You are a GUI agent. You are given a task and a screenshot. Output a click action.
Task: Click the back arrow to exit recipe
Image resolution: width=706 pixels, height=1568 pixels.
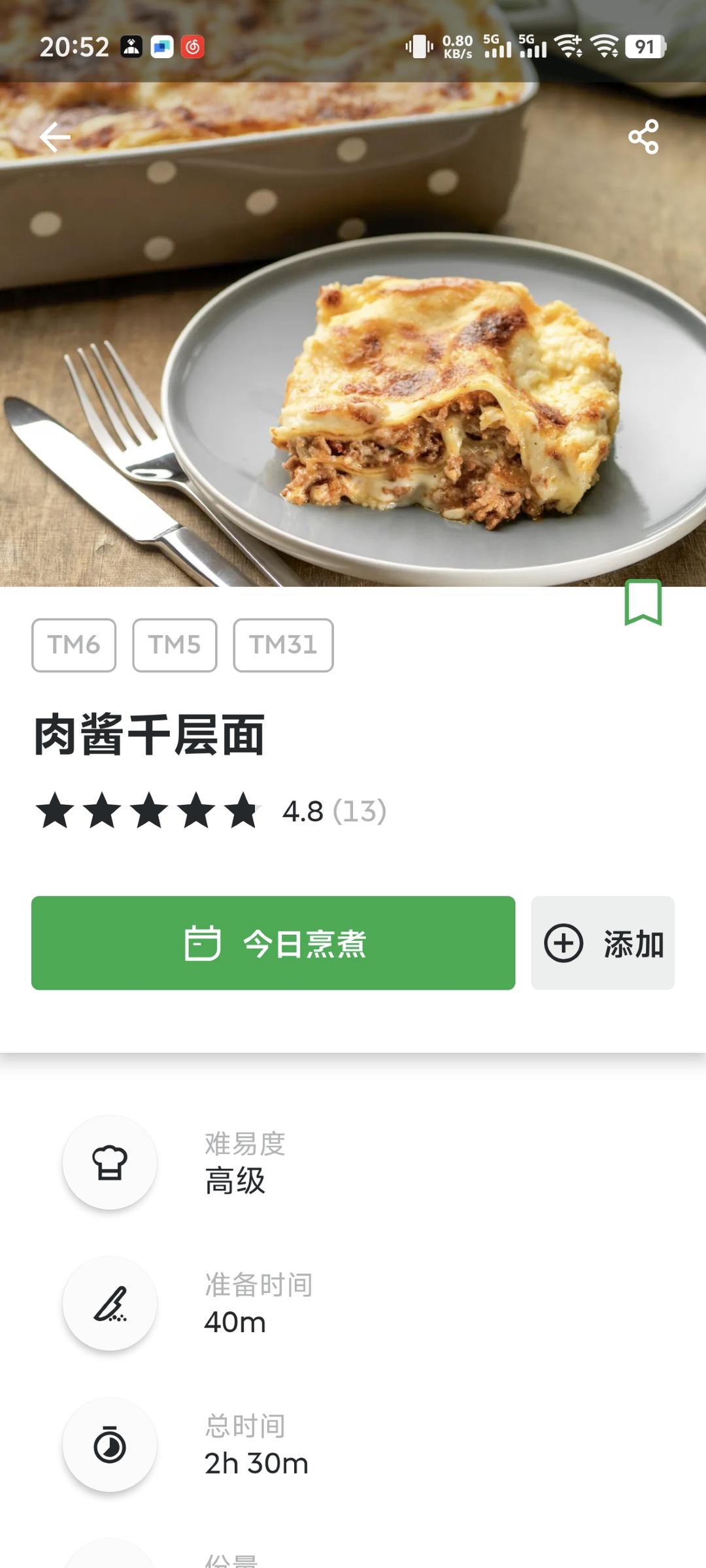55,137
